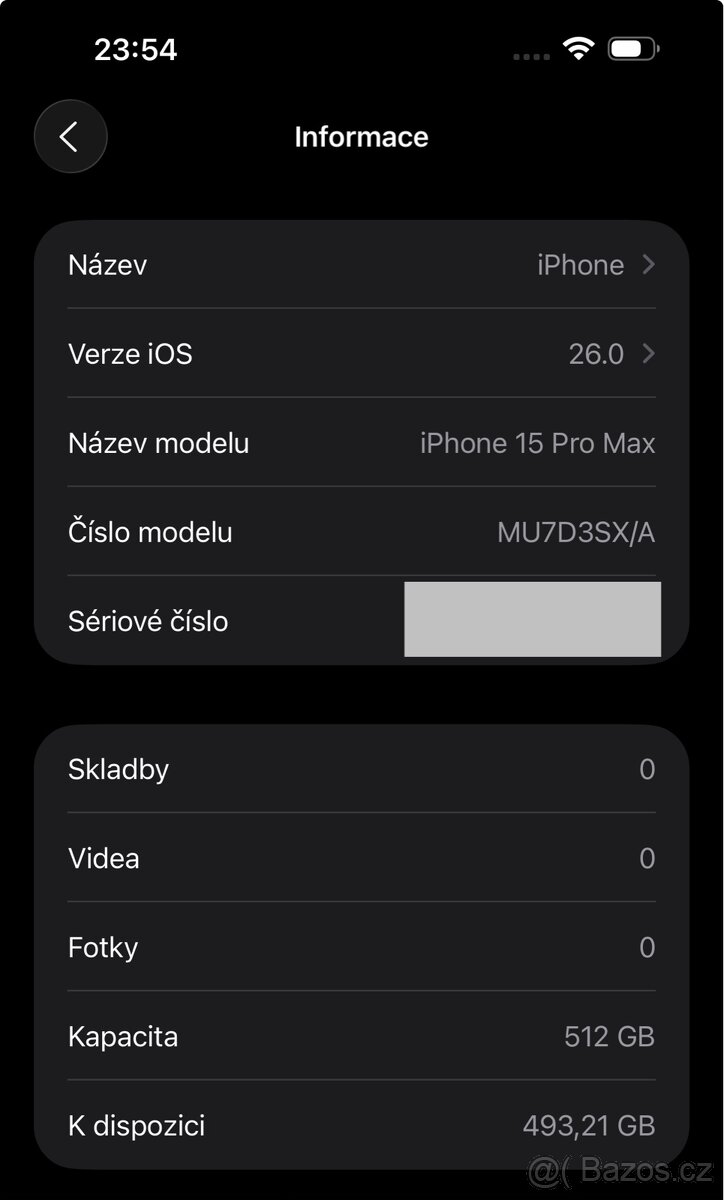Tap the battery level fill indicator
Viewport: 724px width, 1200px height.
click(626, 48)
